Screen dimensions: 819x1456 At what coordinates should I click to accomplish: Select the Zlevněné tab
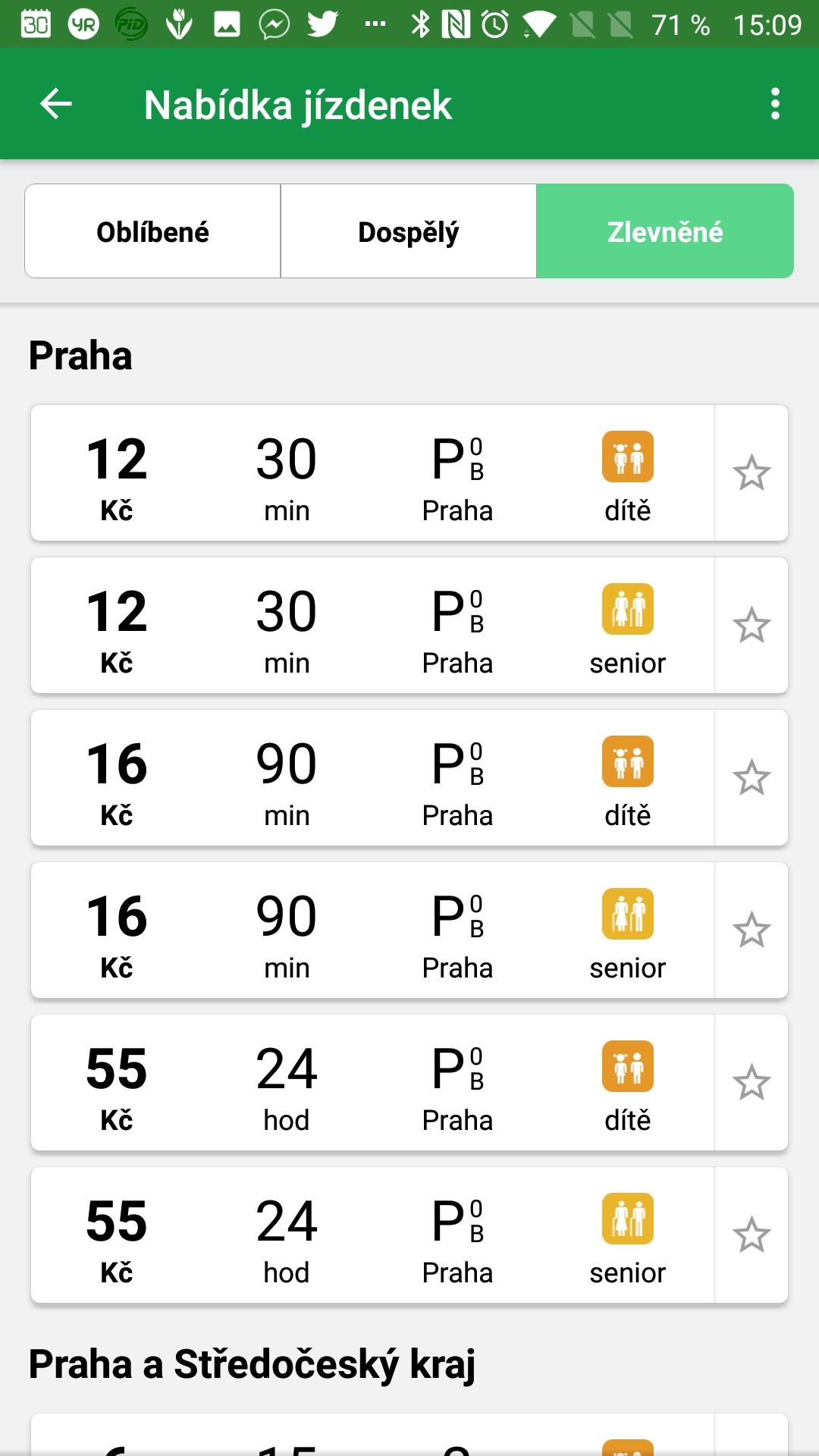[665, 231]
